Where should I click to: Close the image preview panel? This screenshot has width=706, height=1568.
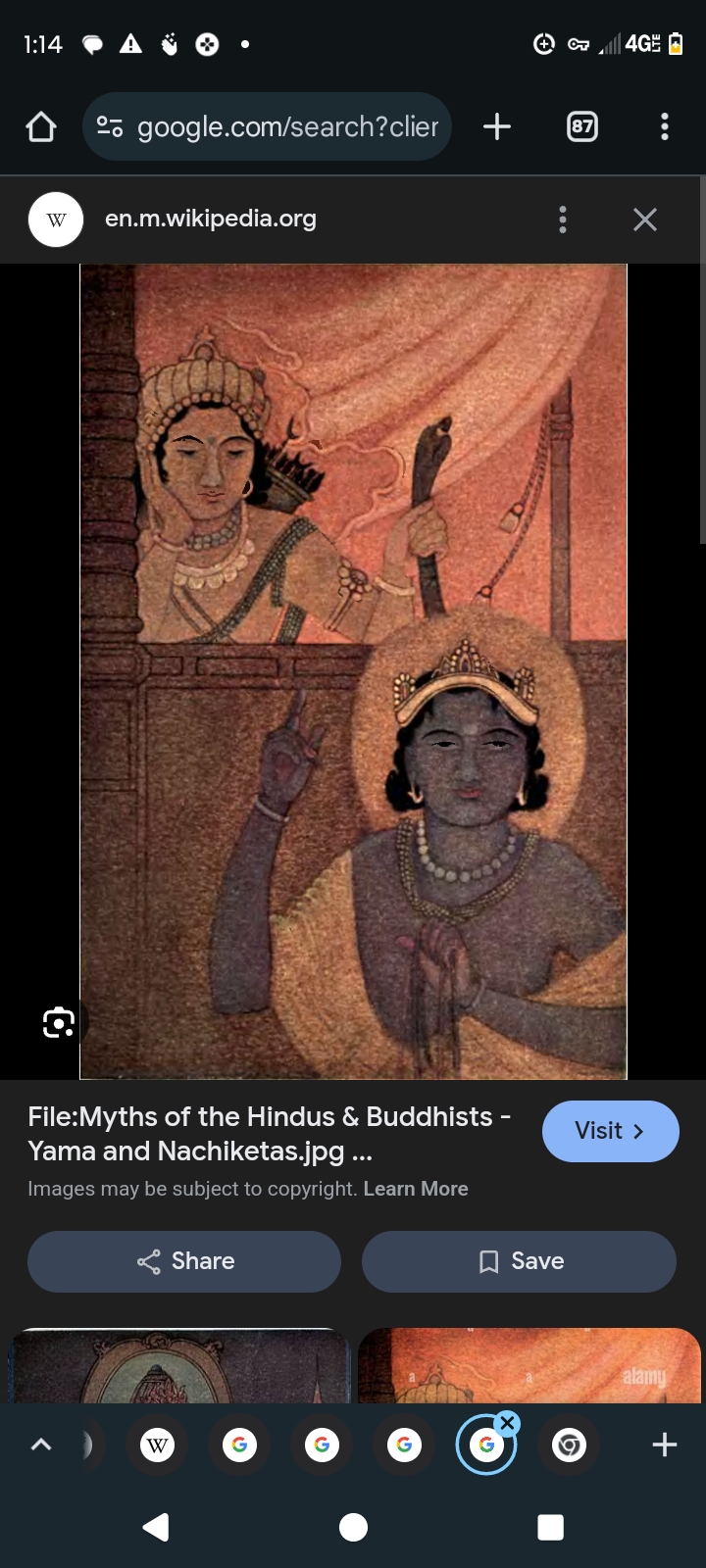click(x=645, y=220)
